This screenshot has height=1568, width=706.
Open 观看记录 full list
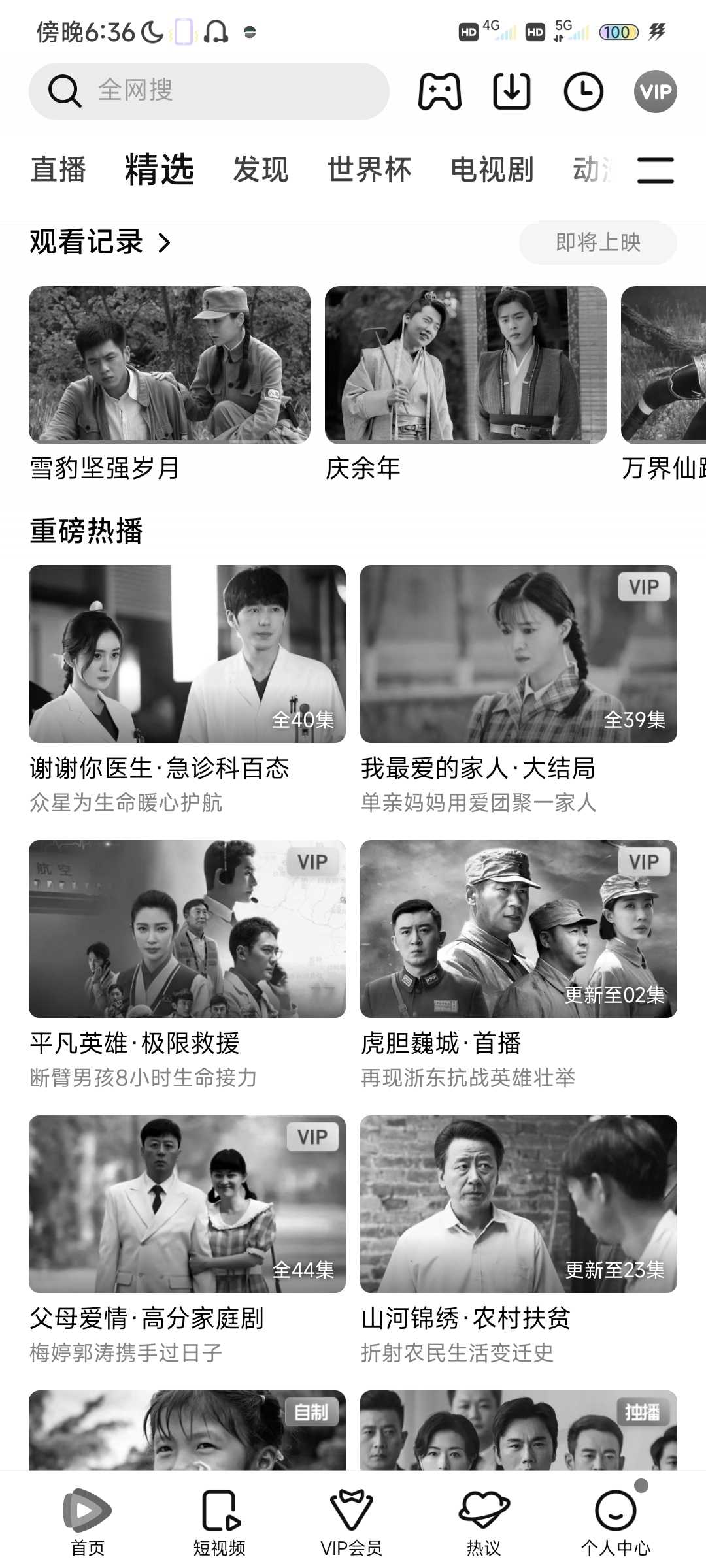coord(100,242)
